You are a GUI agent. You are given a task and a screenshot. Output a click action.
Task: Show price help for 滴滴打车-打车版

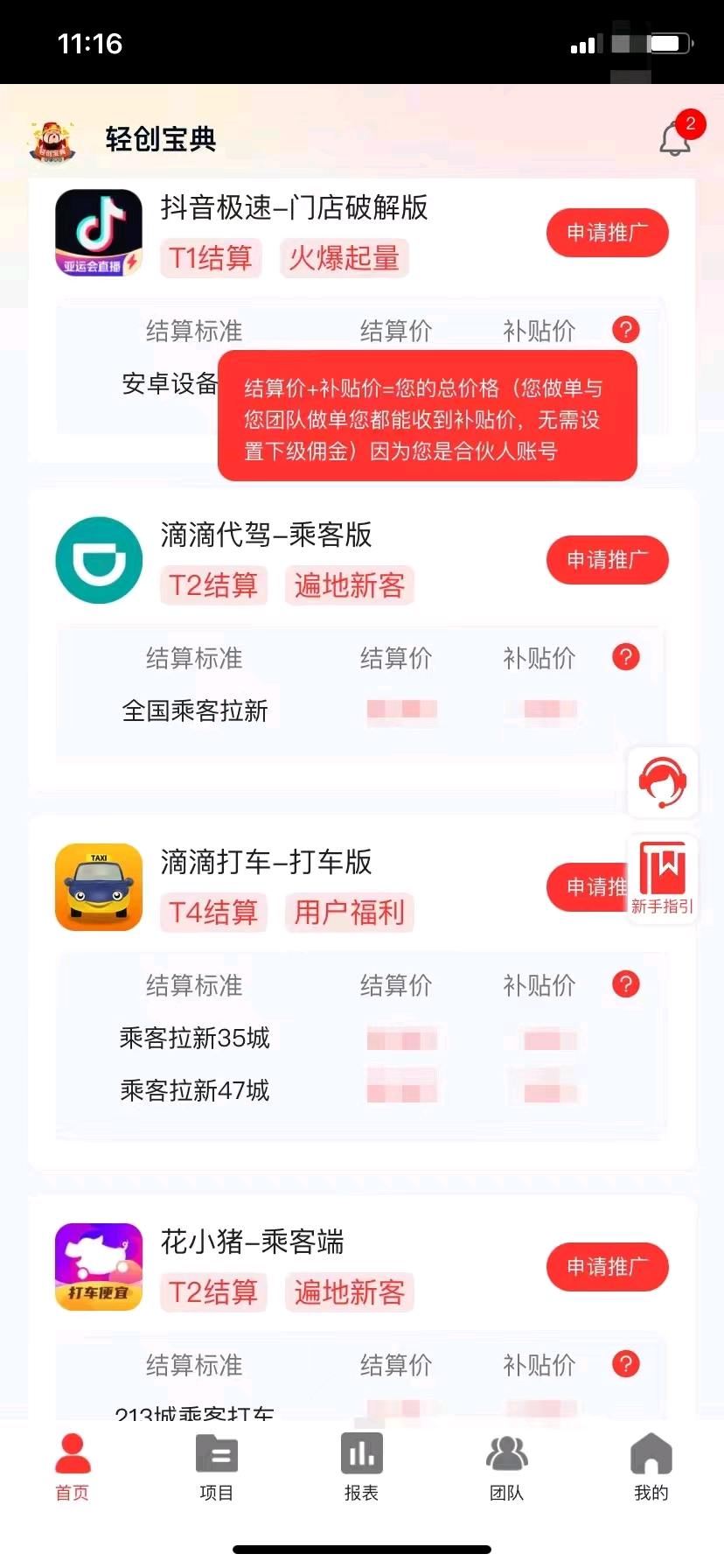(626, 984)
